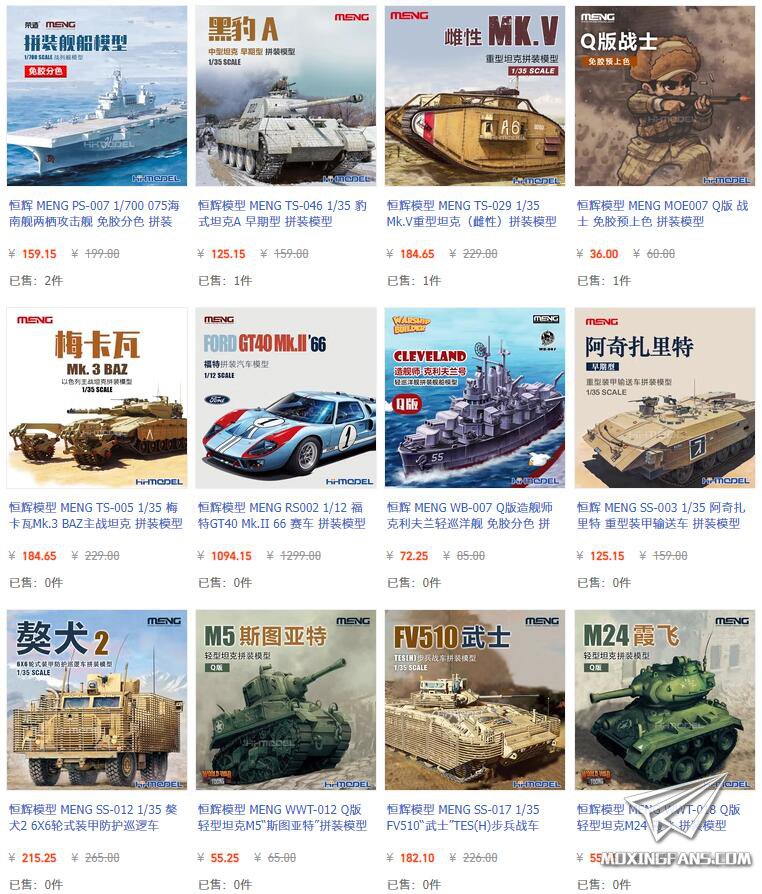
Task: Open the MENG SS-012 Mastiff 2 6X6 title link
Action: (93, 817)
